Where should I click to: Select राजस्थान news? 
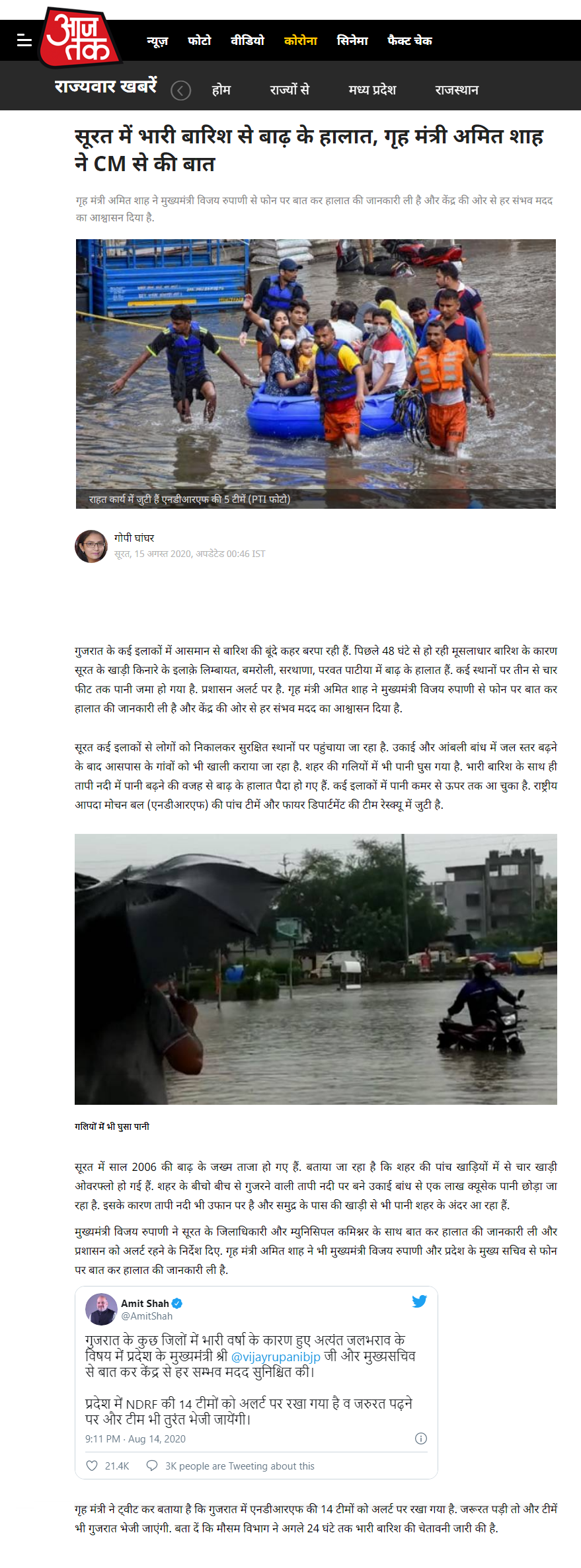point(457,90)
